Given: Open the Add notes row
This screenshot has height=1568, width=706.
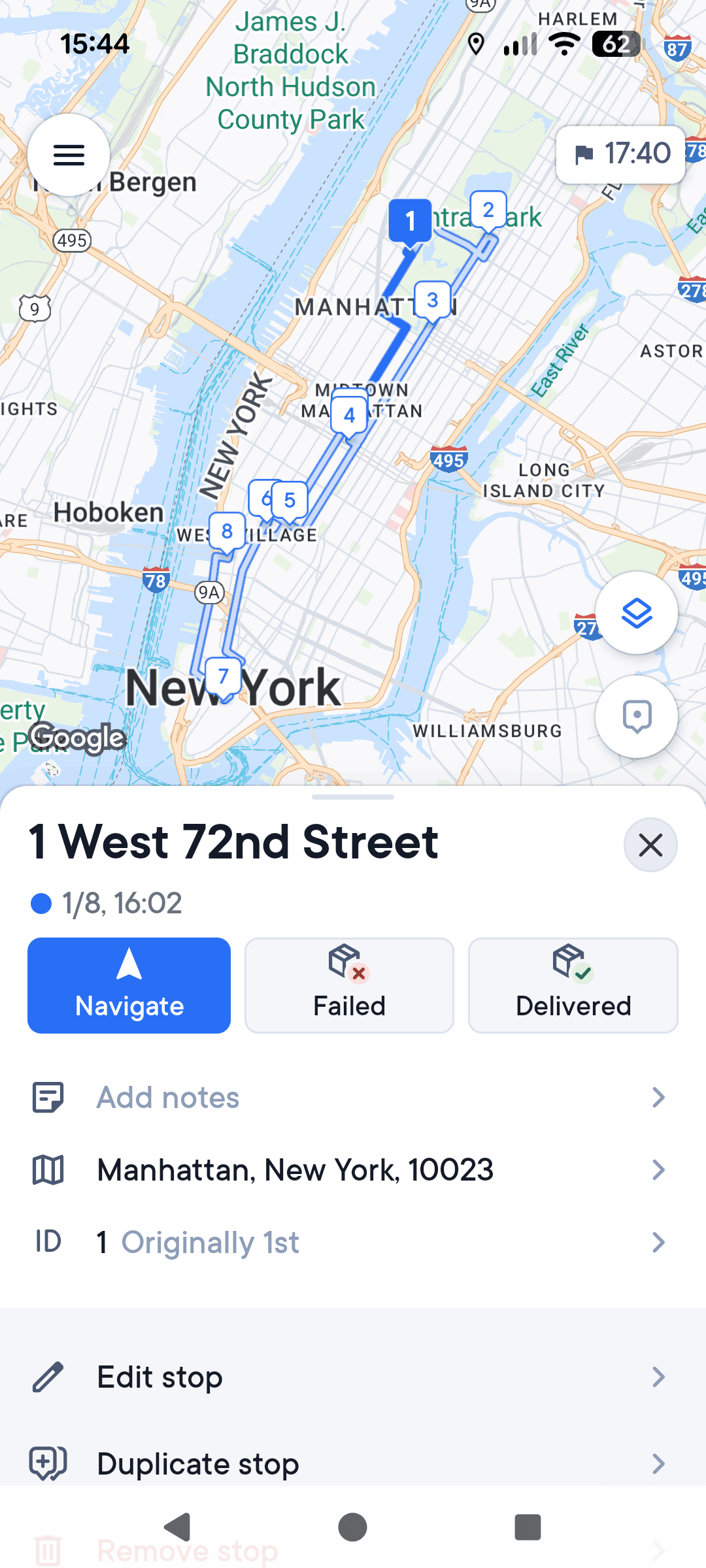Looking at the screenshot, I should click(x=353, y=1098).
